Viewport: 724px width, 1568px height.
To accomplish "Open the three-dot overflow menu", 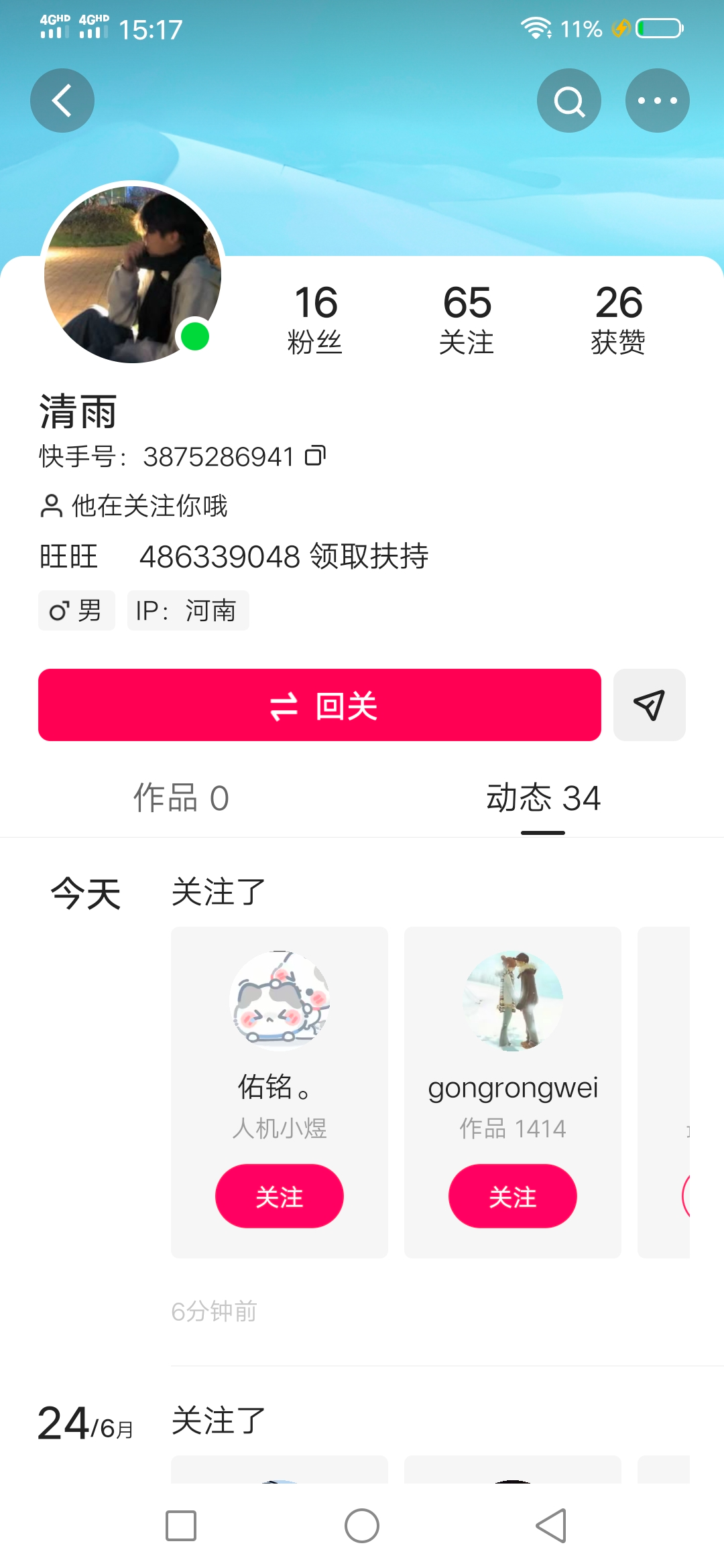I will [657, 101].
